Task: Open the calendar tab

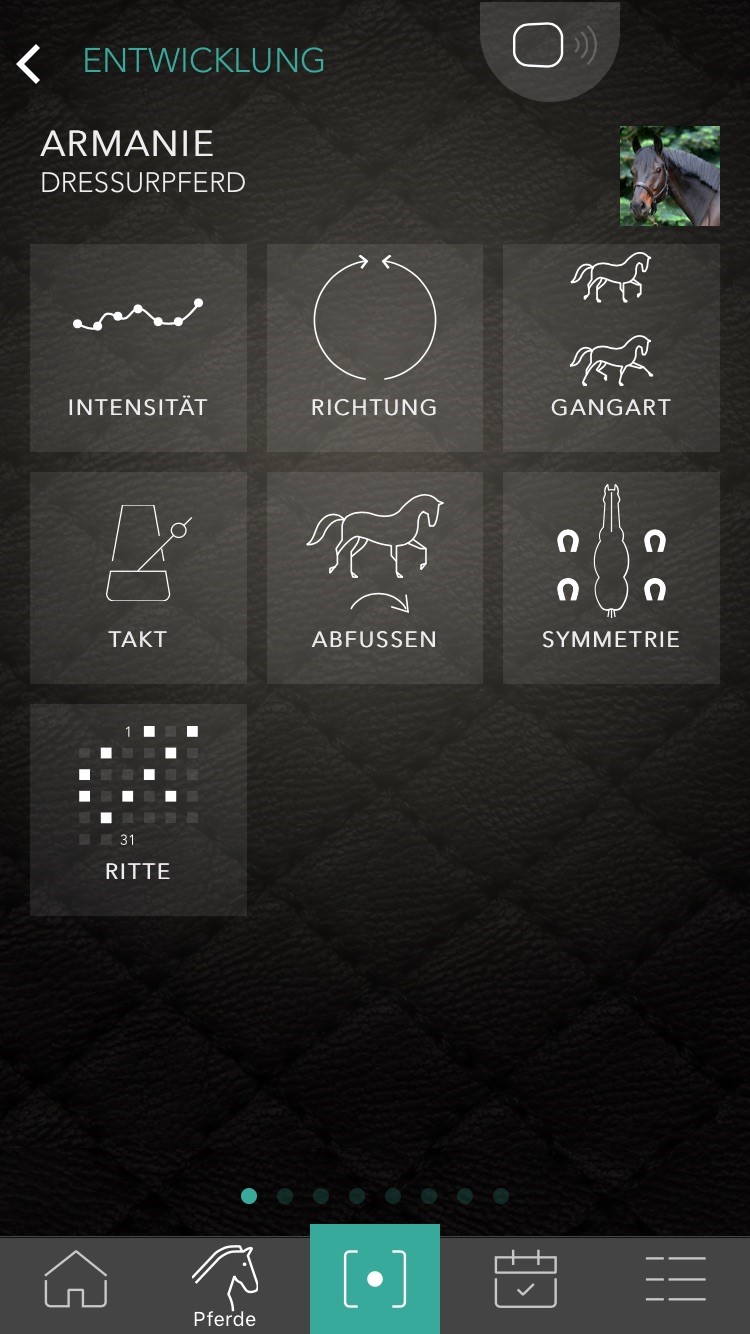Action: click(525, 1279)
